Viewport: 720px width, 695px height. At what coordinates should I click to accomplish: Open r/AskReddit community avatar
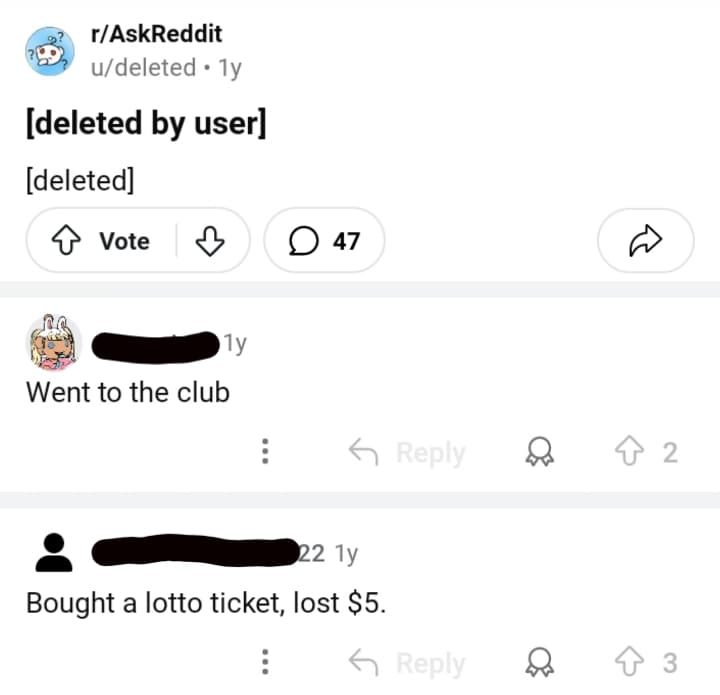pos(50,50)
